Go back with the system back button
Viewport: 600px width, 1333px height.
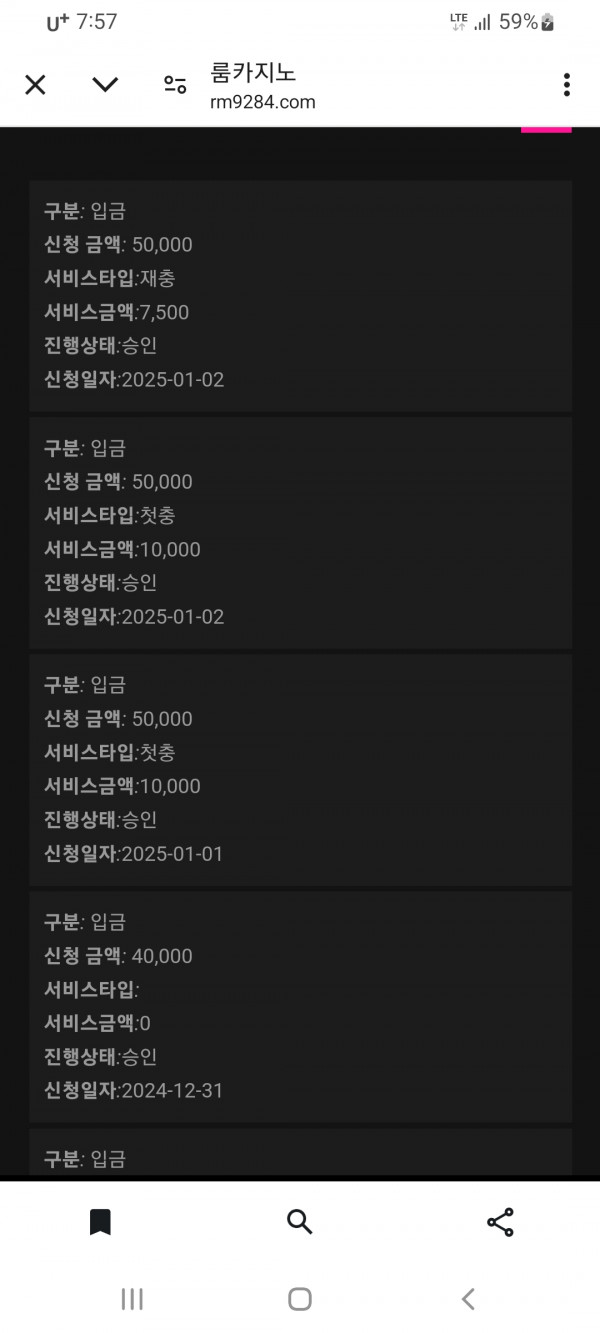click(468, 1299)
